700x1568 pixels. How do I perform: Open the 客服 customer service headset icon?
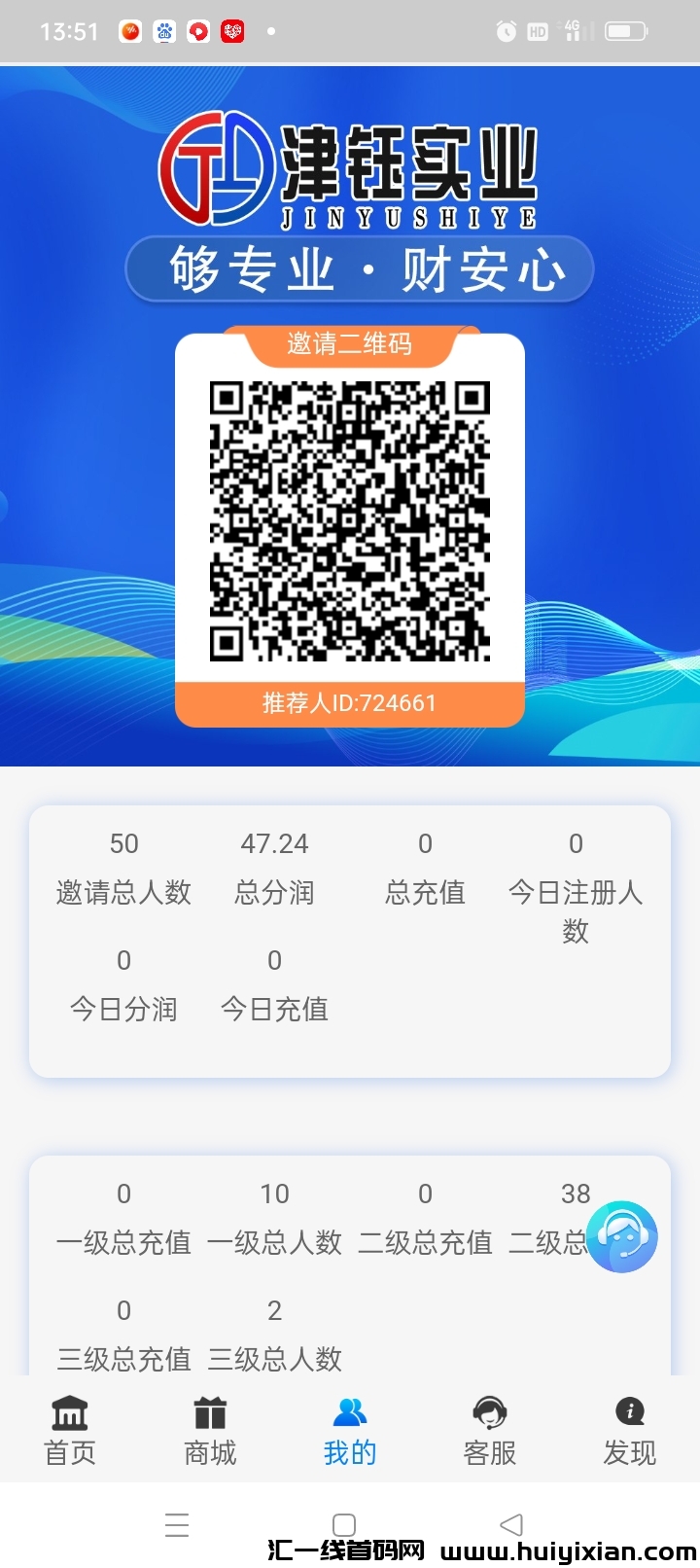click(489, 1411)
